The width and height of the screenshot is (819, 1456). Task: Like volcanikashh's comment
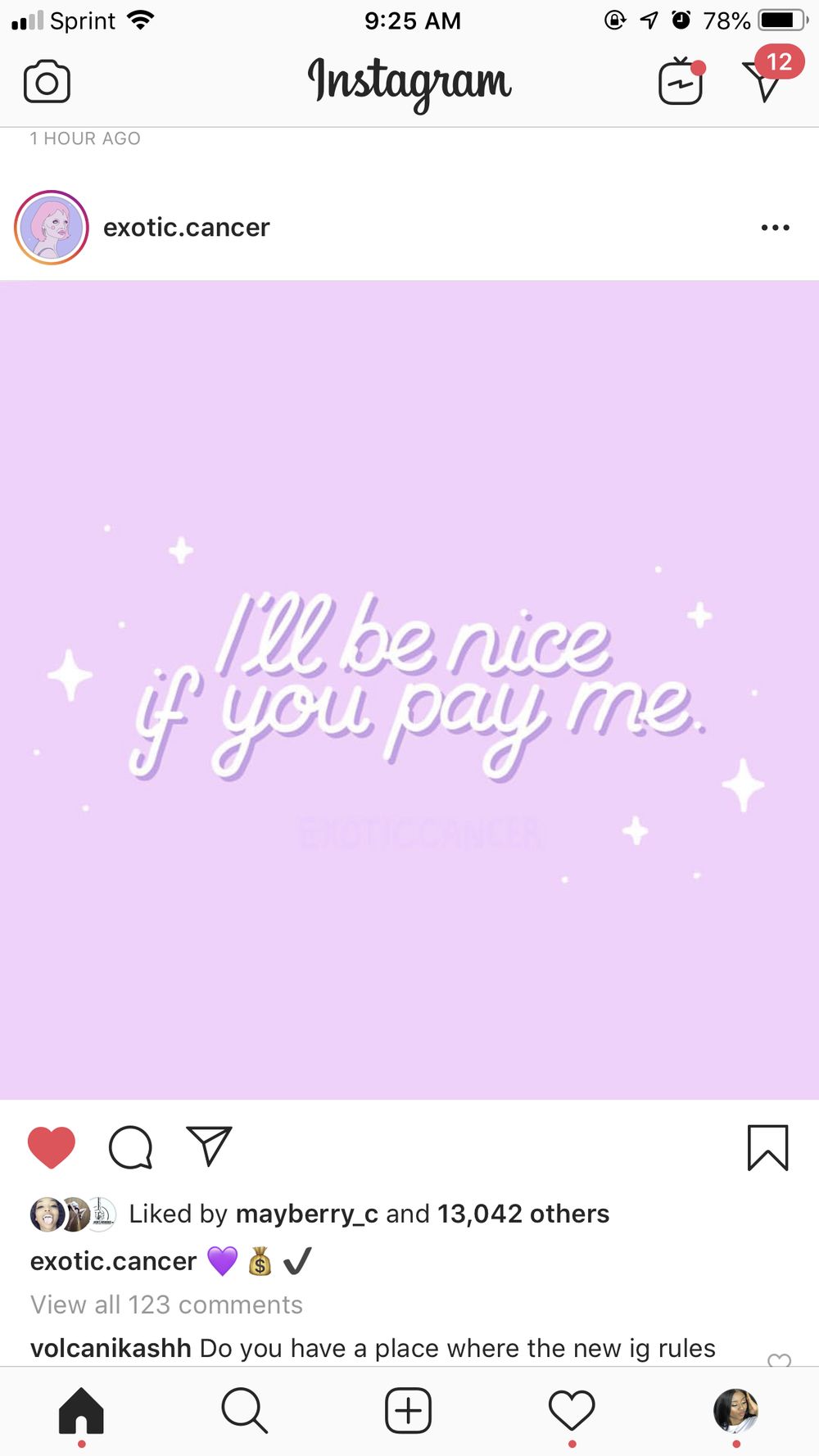pyautogui.click(x=779, y=1359)
